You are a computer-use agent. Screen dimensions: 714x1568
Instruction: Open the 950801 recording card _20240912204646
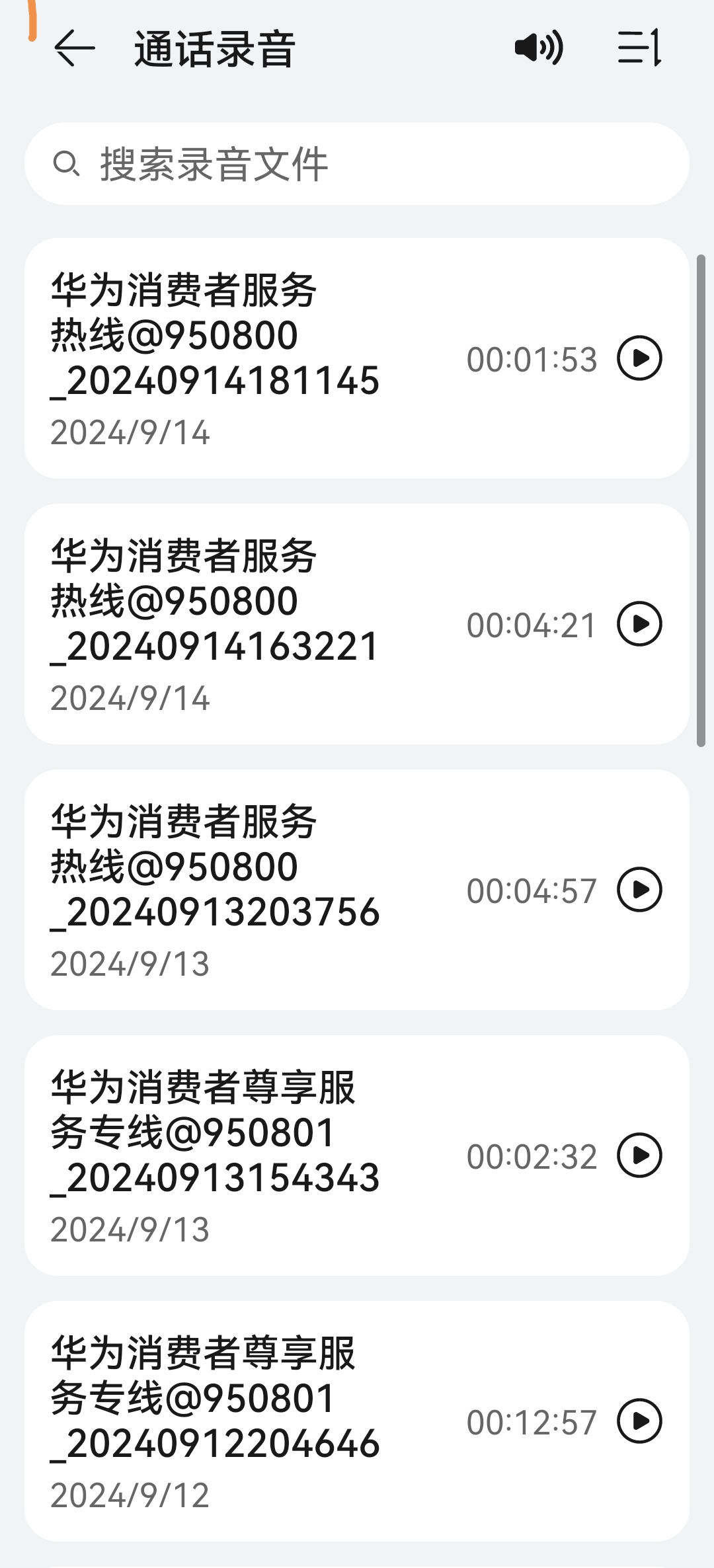click(357, 1421)
